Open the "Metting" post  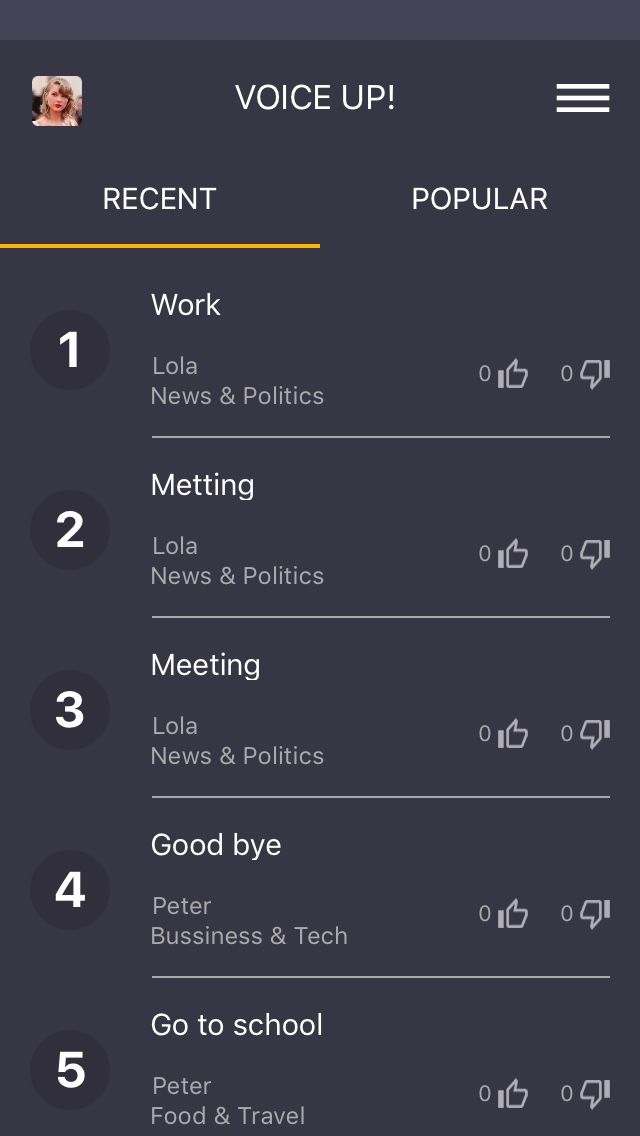click(203, 485)
